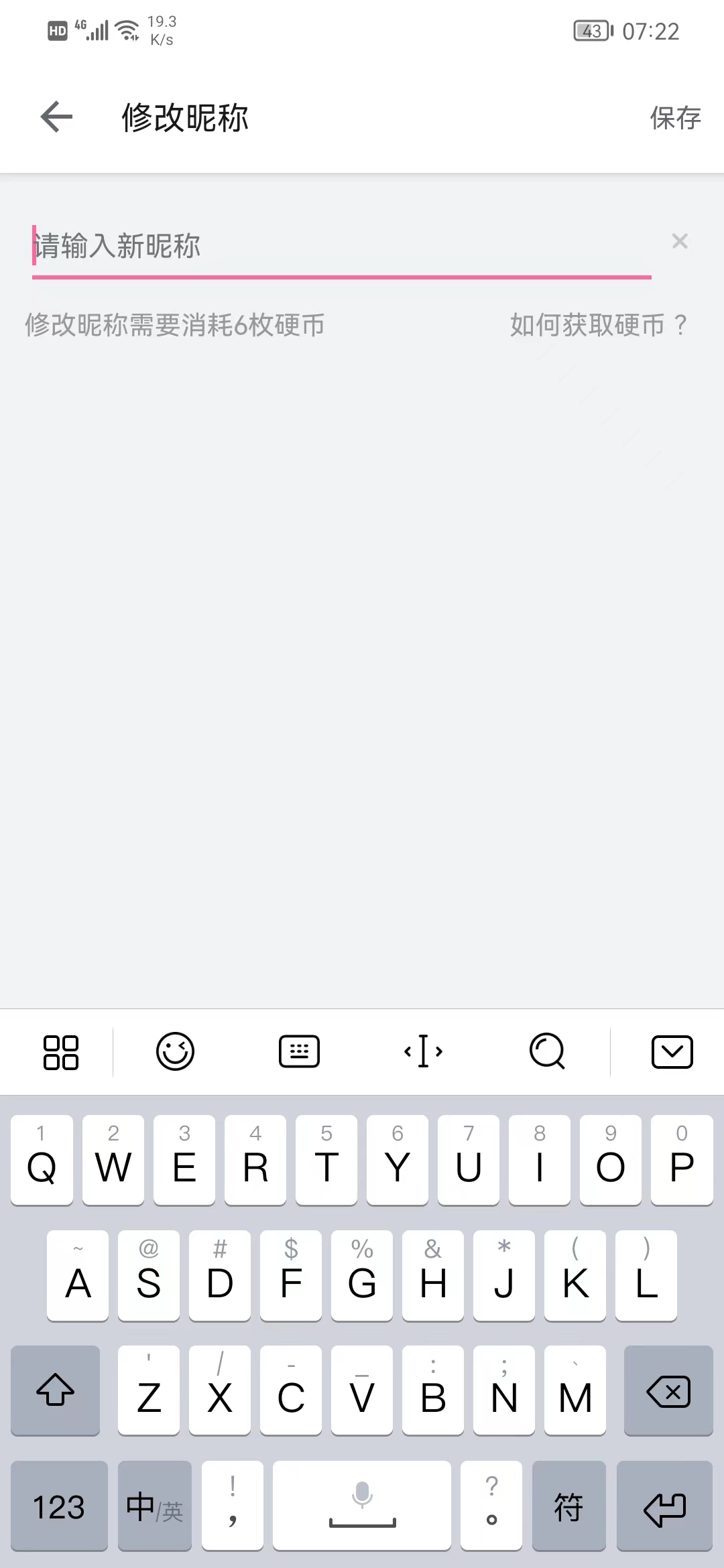Open the keyboard grid menu
Viewport: 724px width, 1568px height.
pyautogui.click(x=60, y=1051)
